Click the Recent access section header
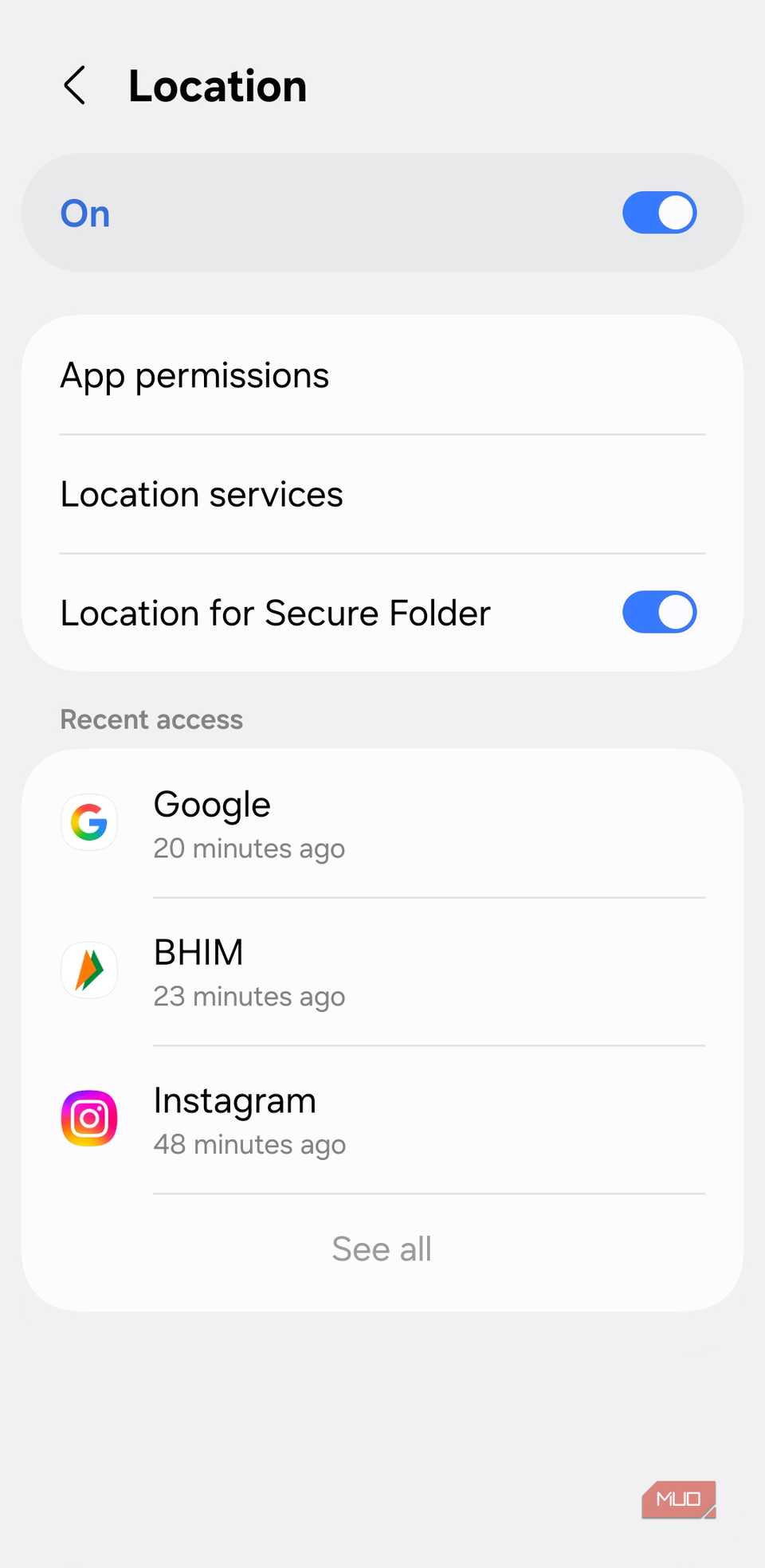765x1568 pixels. (151, 719)
